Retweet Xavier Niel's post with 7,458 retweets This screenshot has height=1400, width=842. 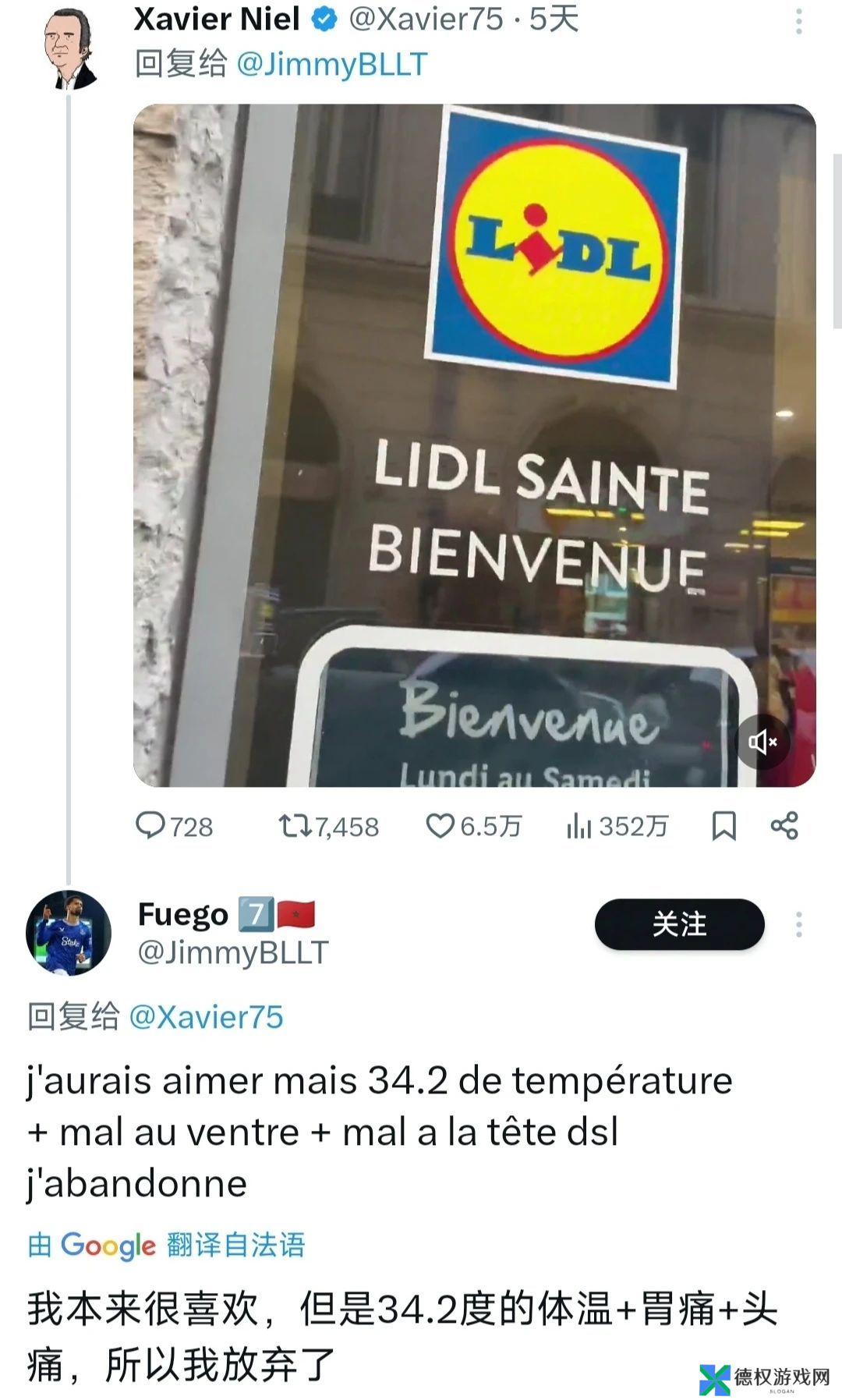tap(295, 825)
